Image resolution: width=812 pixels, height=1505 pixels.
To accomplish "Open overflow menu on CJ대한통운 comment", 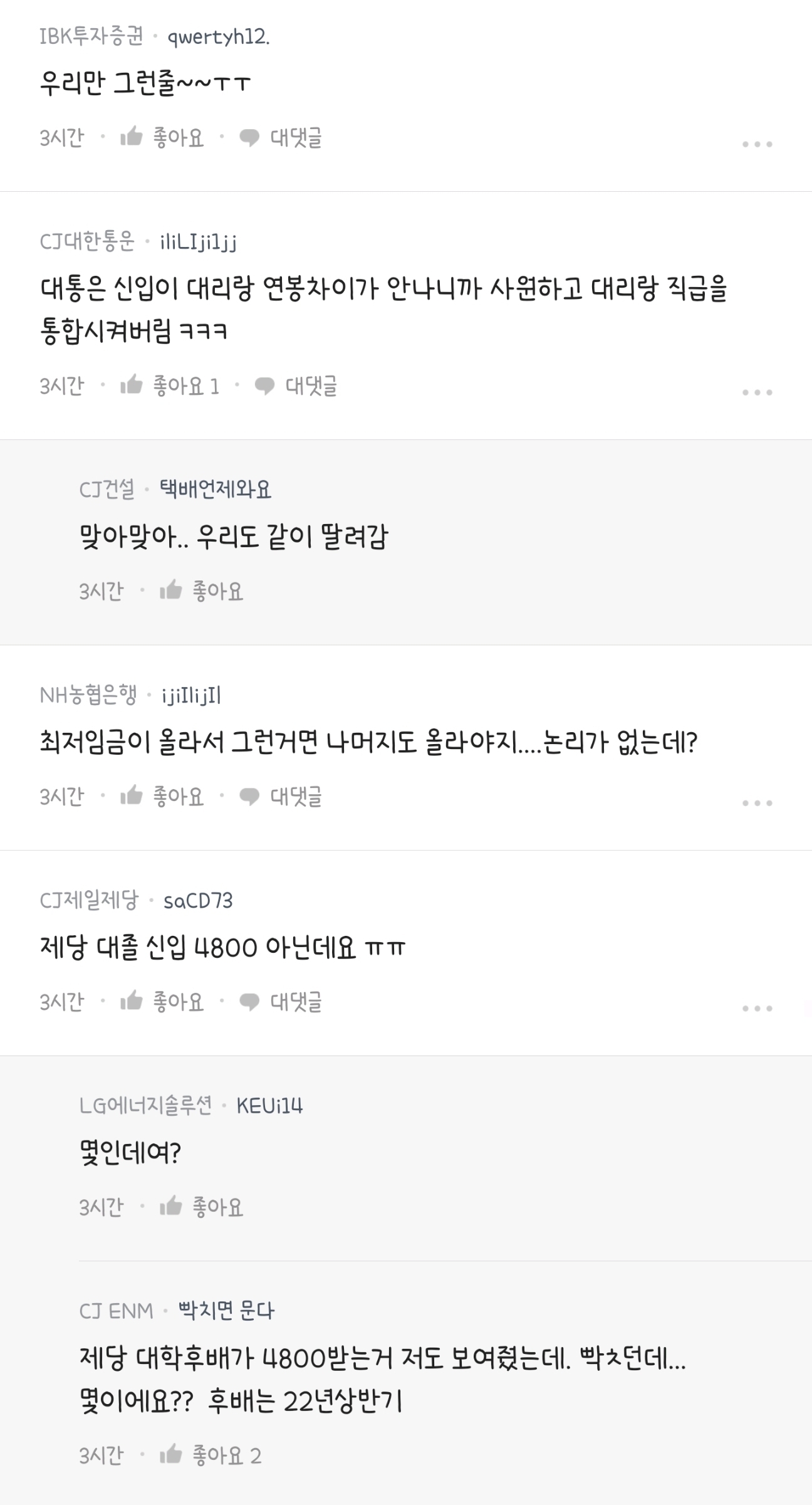I will coord(757,392).
